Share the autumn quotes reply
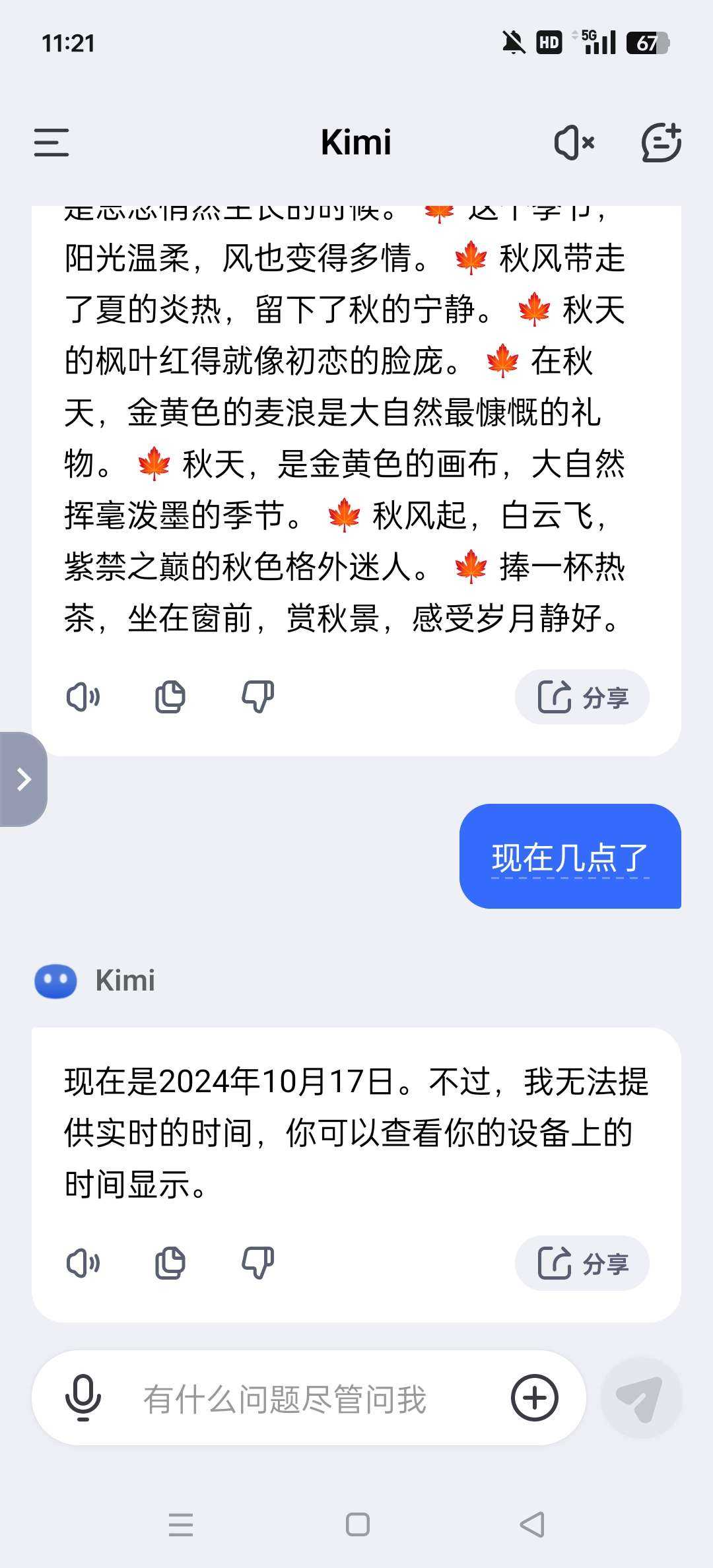Screen dimensions: 713x1568 [582, 697]
